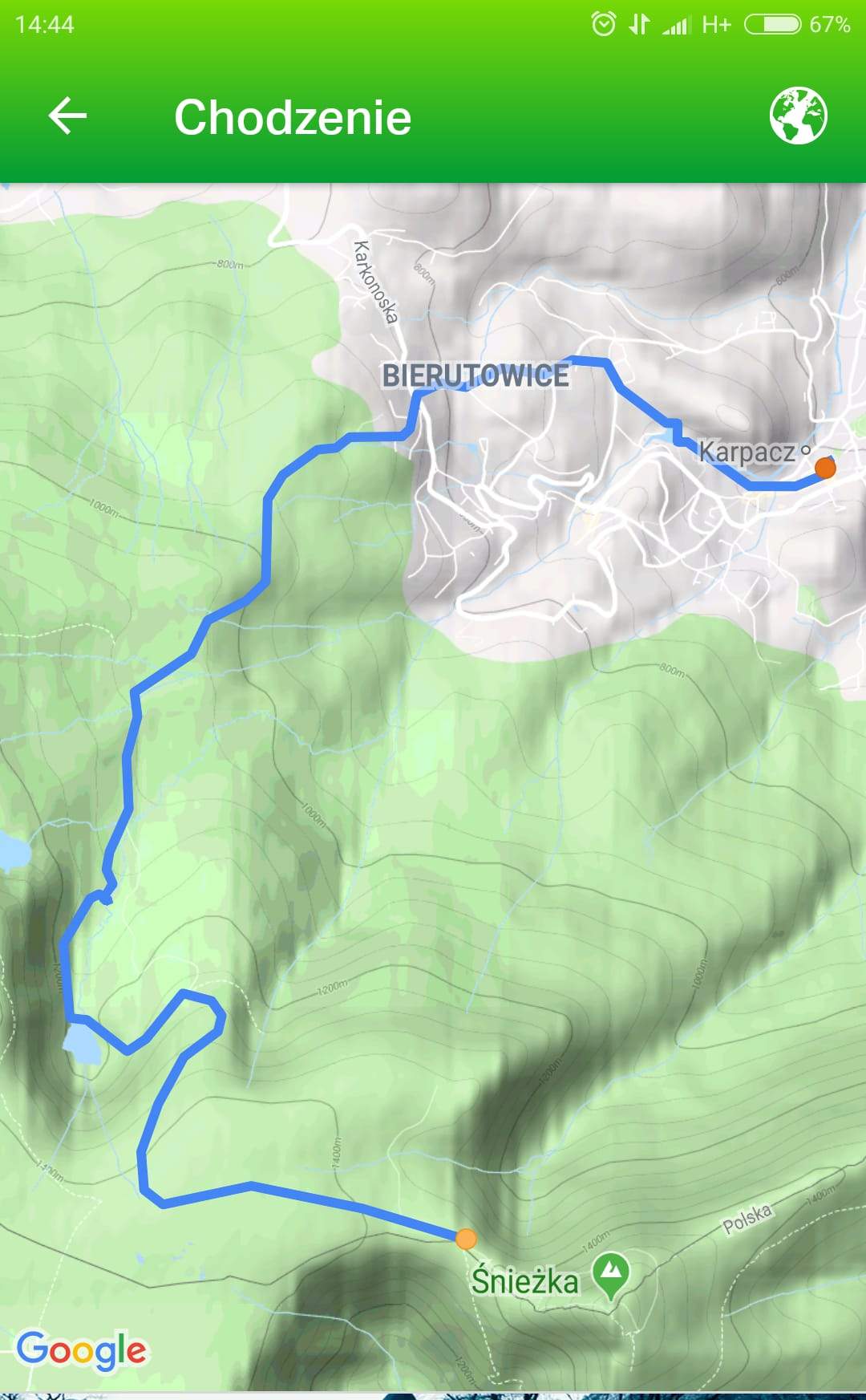Open the globe map type icon
This screenshot has width=866, height=1400.
[x=798, y=116]
